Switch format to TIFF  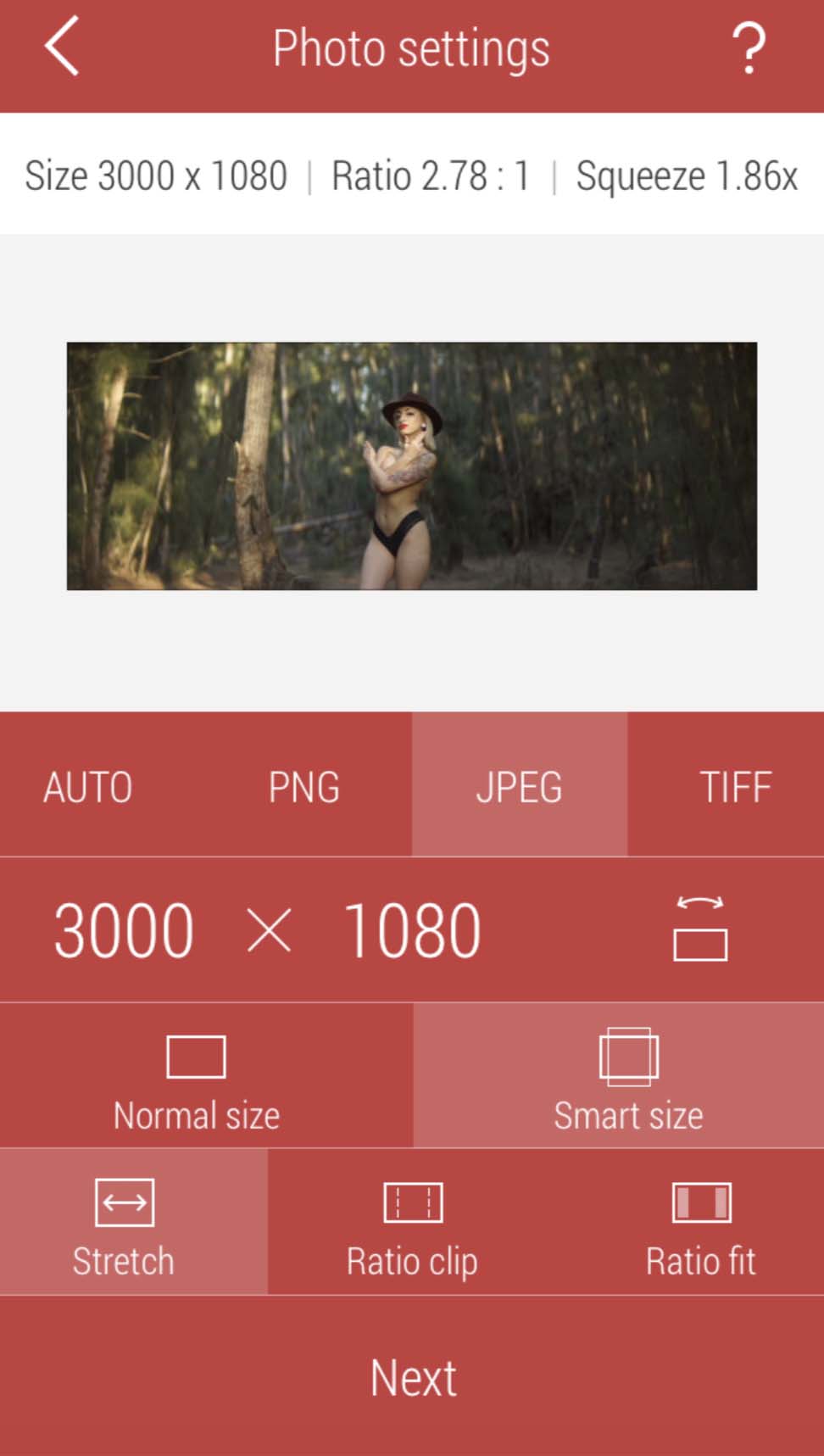tap(734, 786)
